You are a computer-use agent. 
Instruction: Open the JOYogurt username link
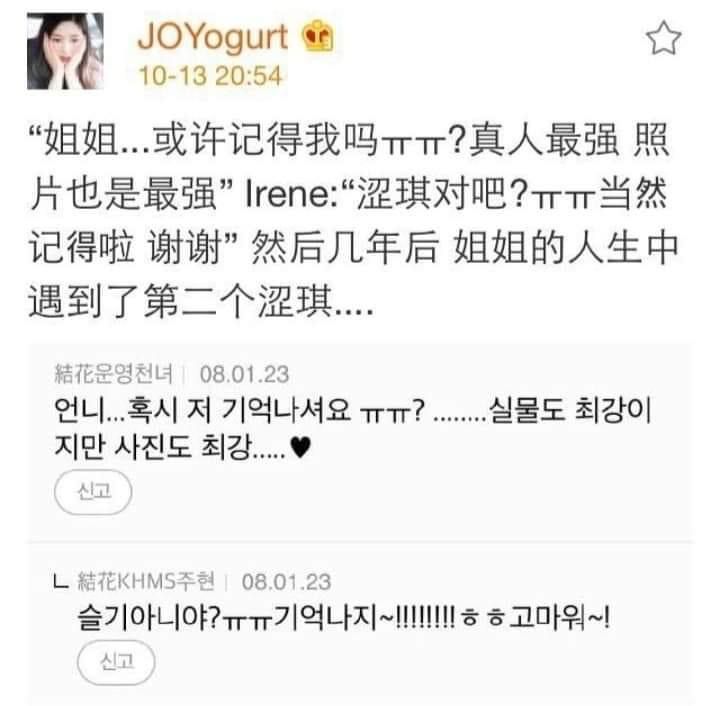212,38
